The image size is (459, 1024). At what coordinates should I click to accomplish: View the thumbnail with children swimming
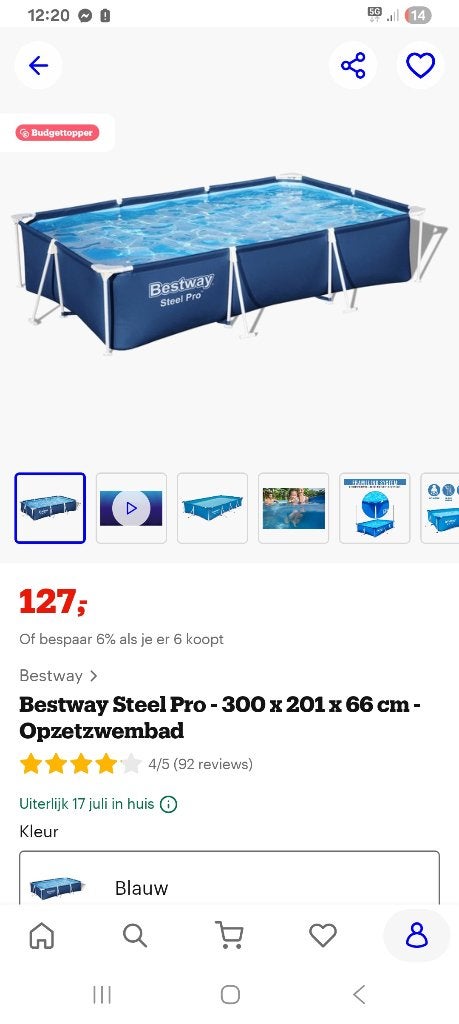(x=293, y=508)
